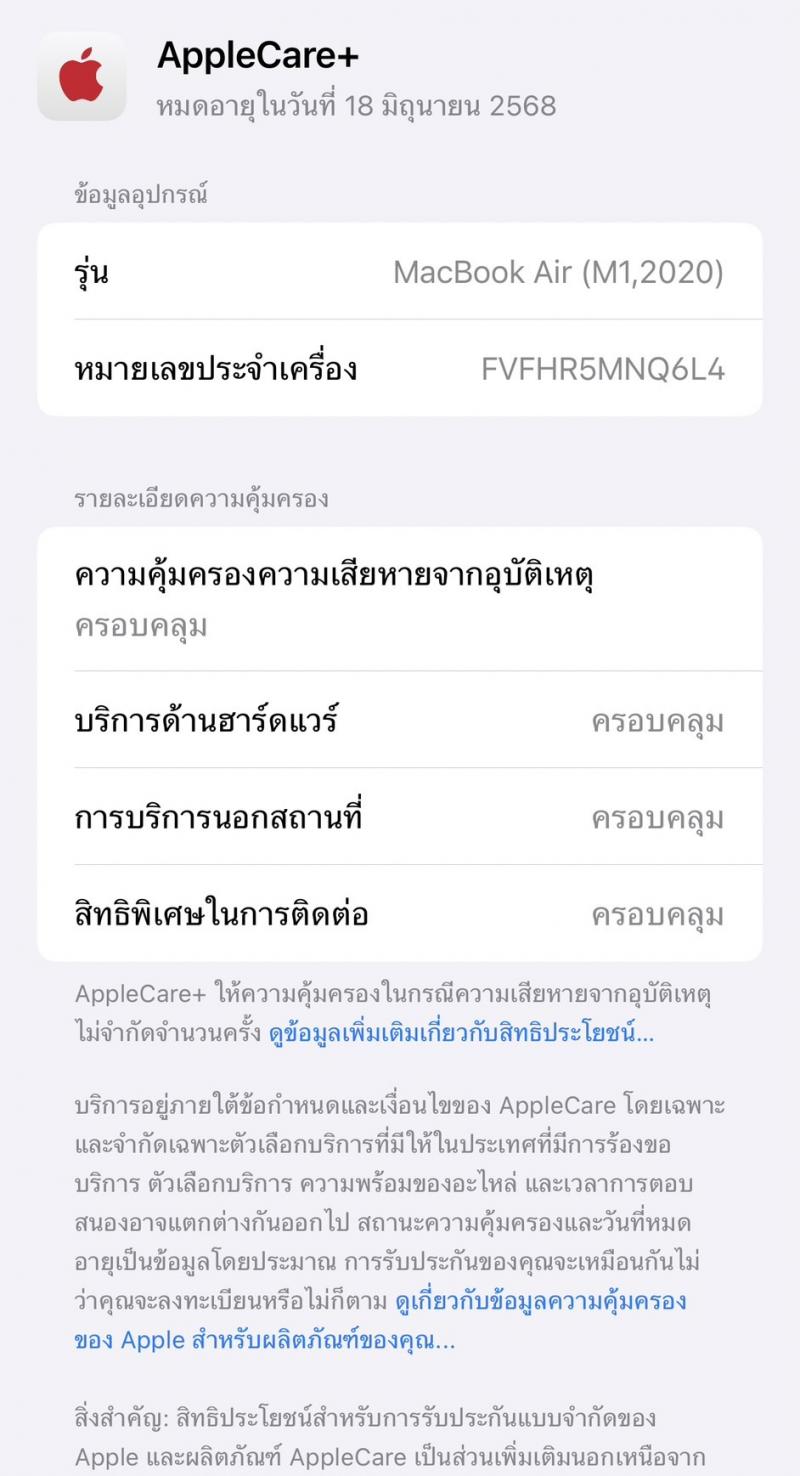Open the link ดูข้อมูลเพิ่มเติมเกี่ยวกับสิทธิประโยชน์
800x1476 pixels.
pos(461,1034)
